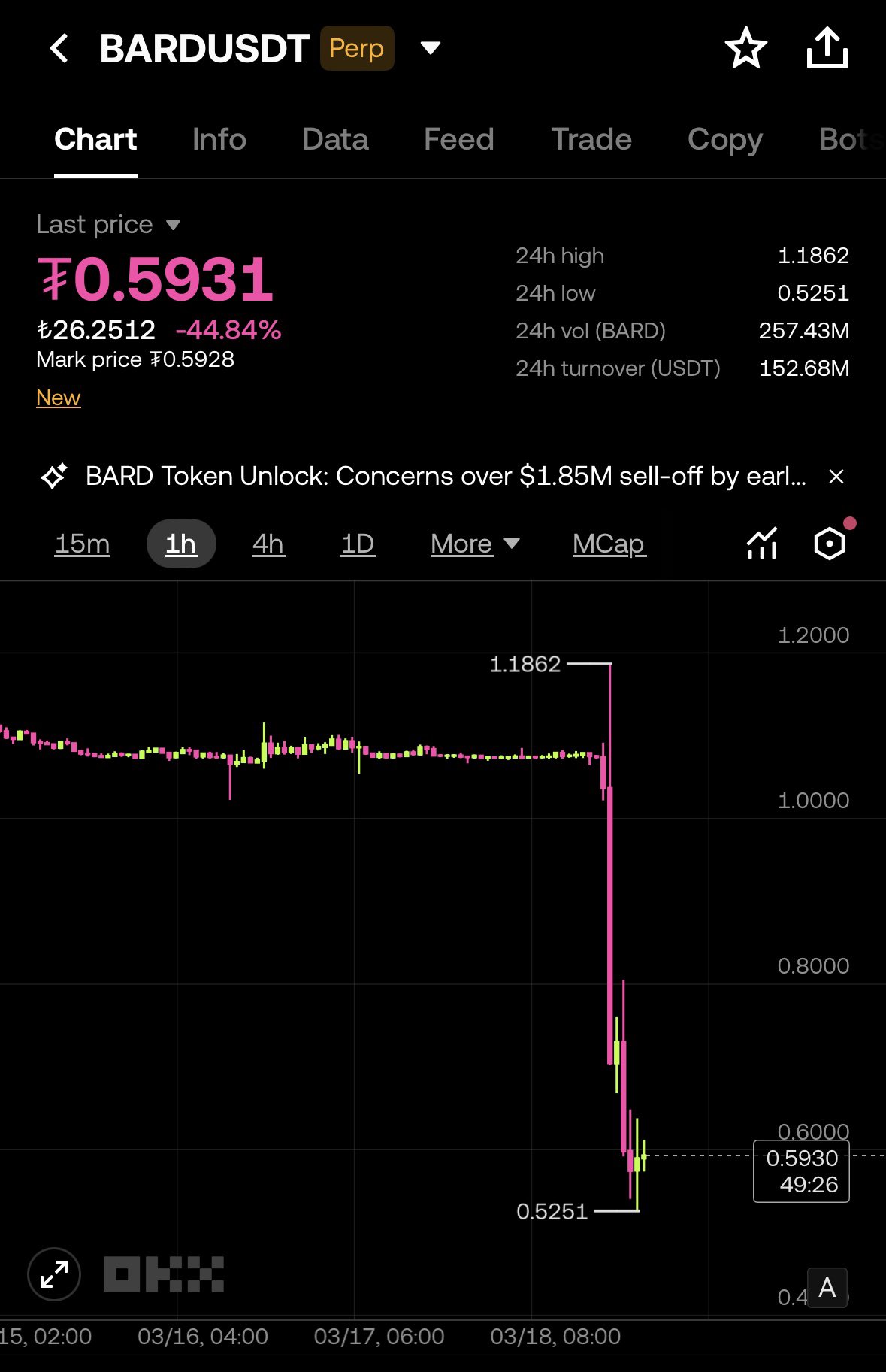Expand the More intervals dropdown
The width and height of the screenshot is (886, 1372).
pyautogui.click(x=474, y=544)
